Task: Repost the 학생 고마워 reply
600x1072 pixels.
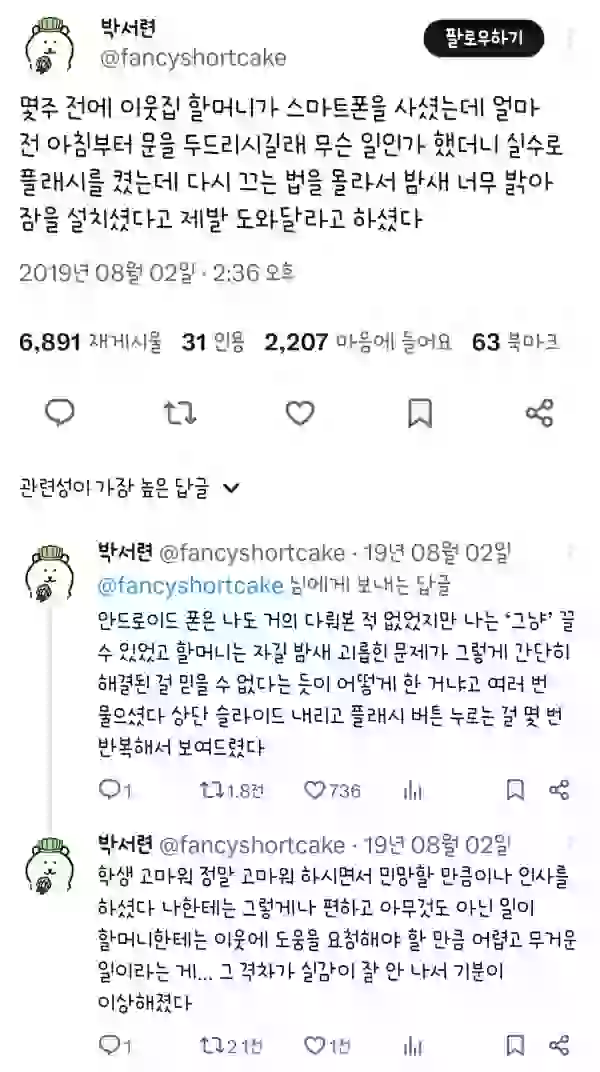Action: pyautogui.click(x=230, y=1045)
